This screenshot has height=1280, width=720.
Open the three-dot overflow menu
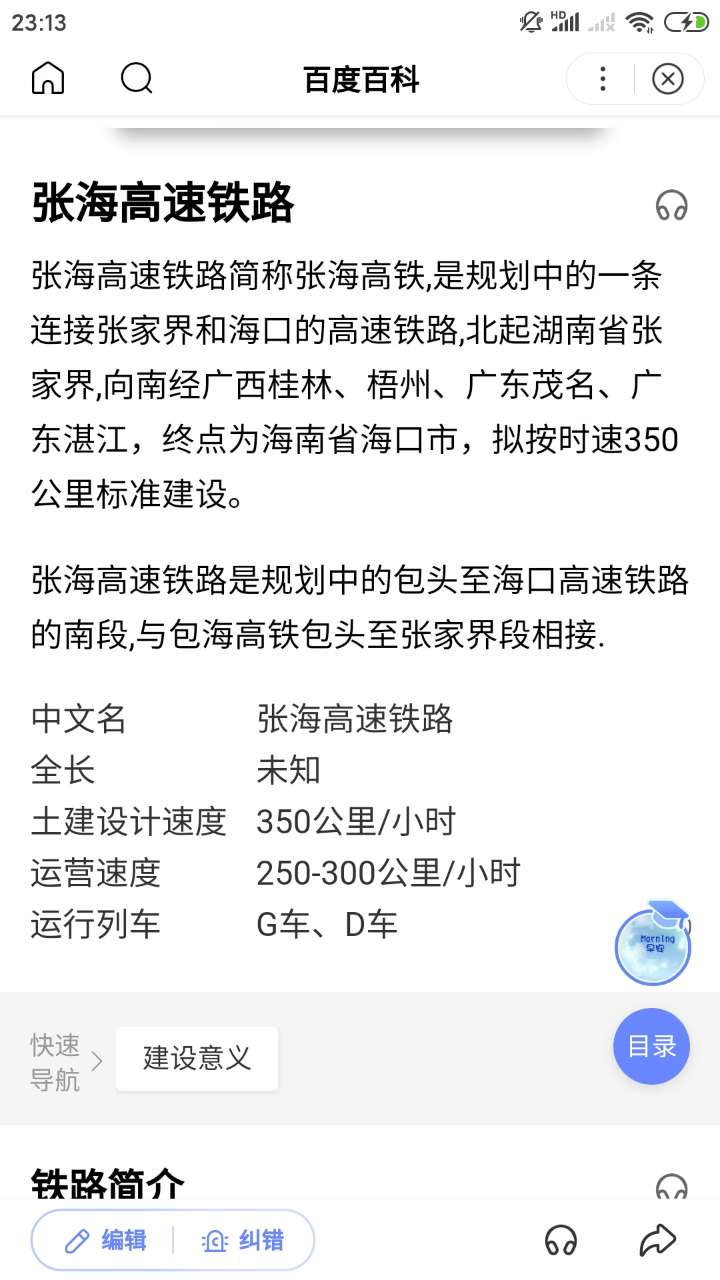tap(602, 79)
